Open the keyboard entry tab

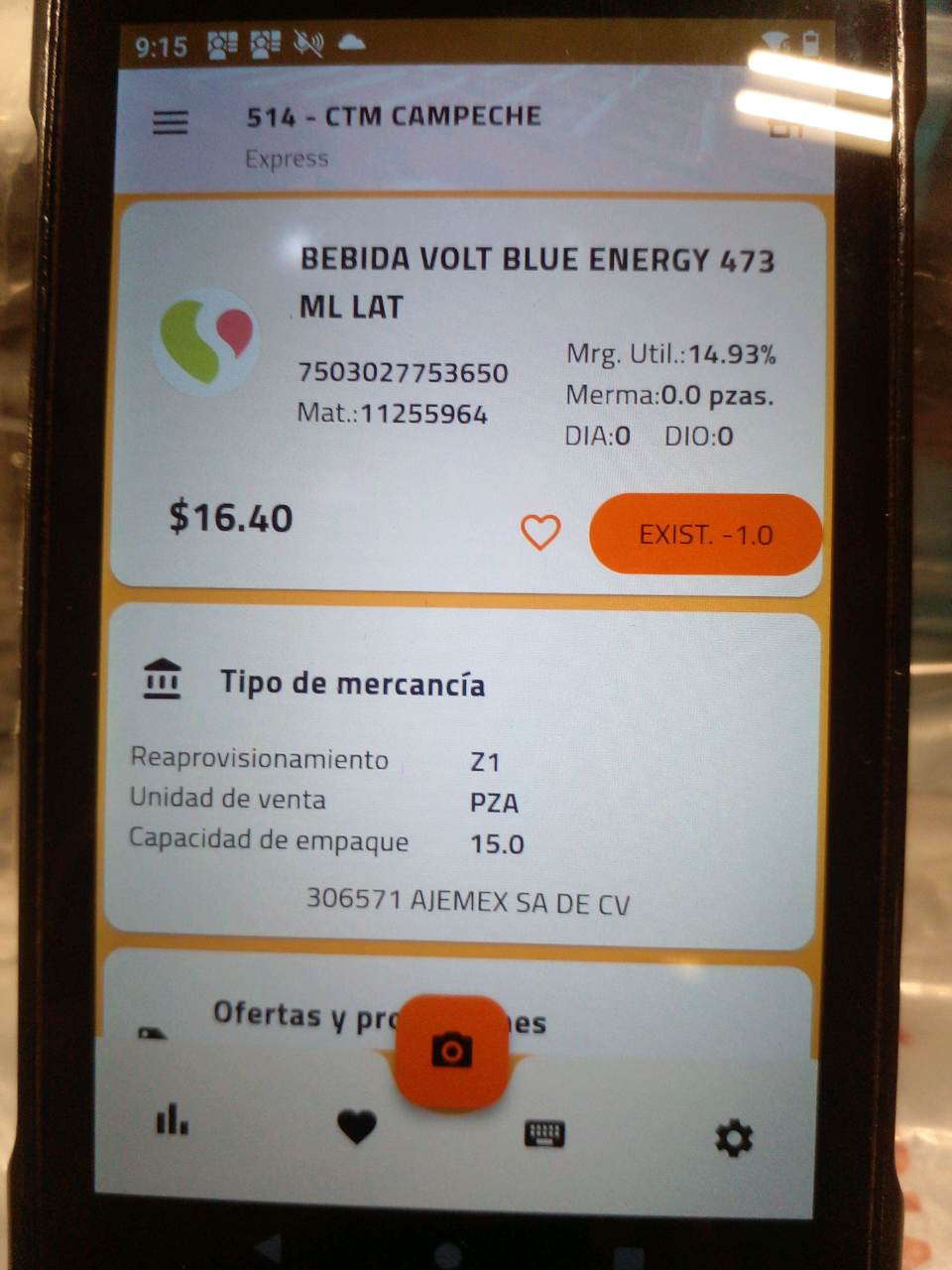pyautogui.click(x=544, y=1133)
